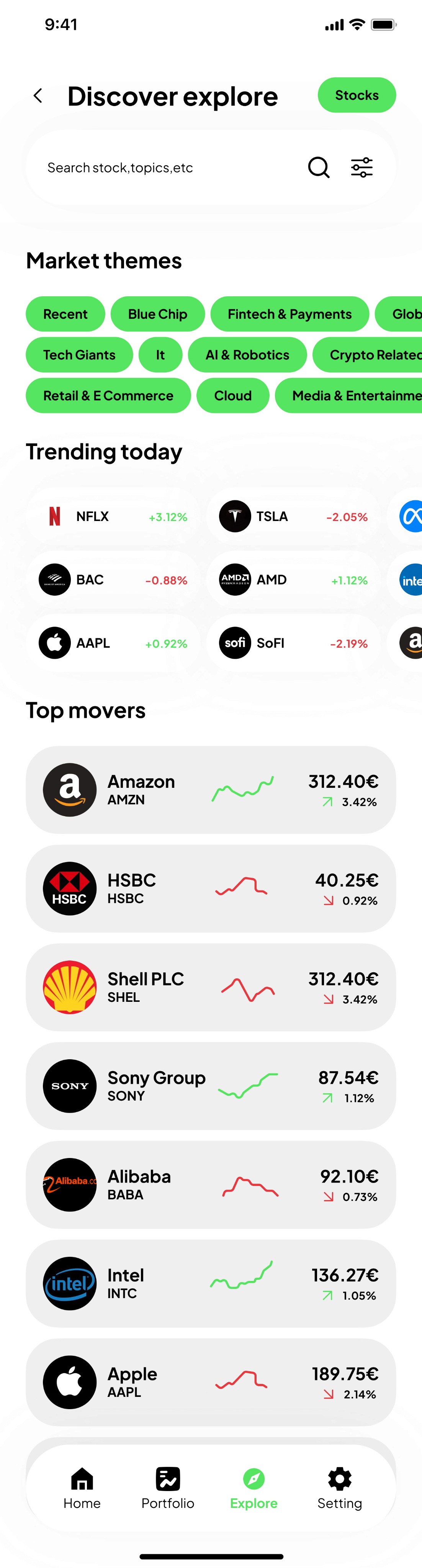422x1568 pixels.
Task: Open the filter sliders icon
Action: [x=362, y=167]
